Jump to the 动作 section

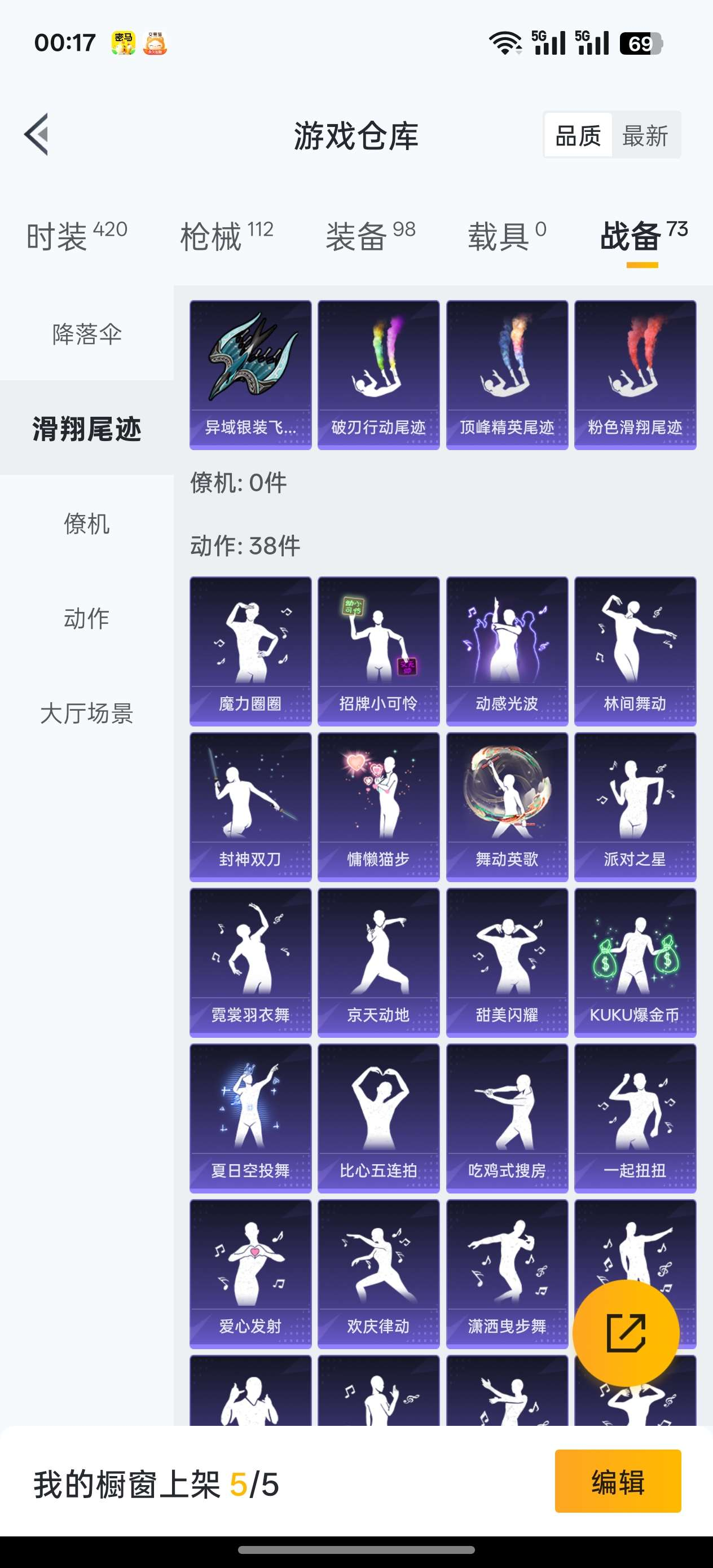point(86,618)
